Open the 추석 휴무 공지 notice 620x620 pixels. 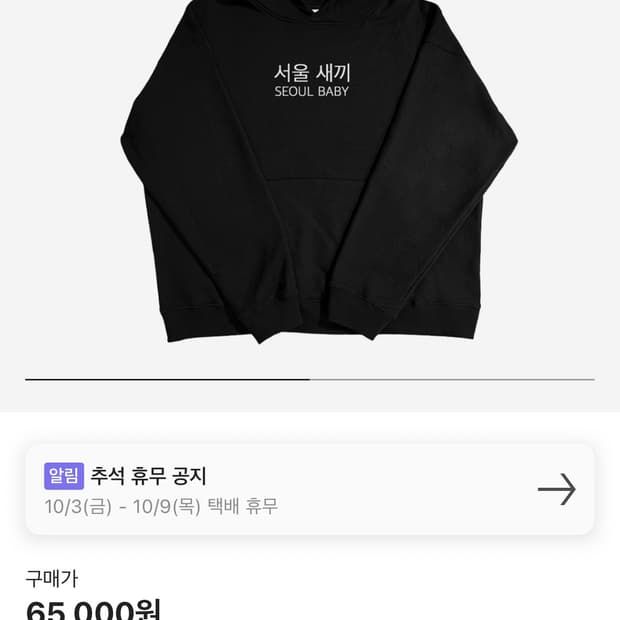point(309,489)
